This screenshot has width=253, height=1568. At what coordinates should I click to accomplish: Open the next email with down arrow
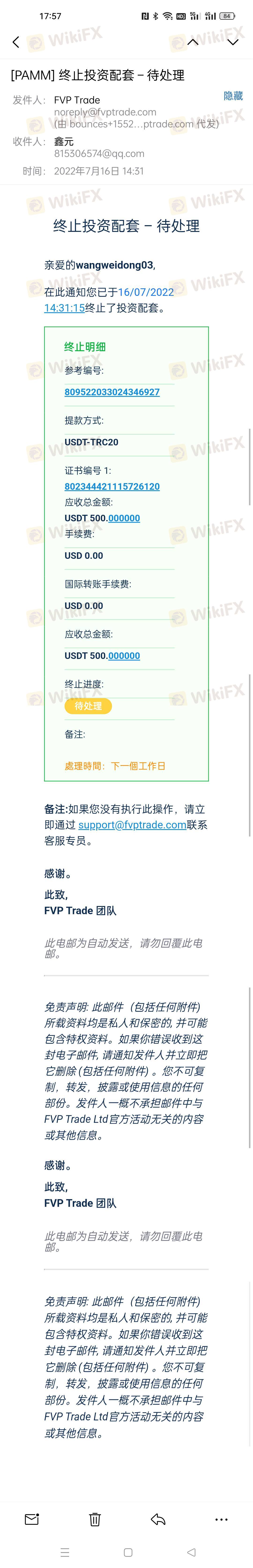coord(233,42)
